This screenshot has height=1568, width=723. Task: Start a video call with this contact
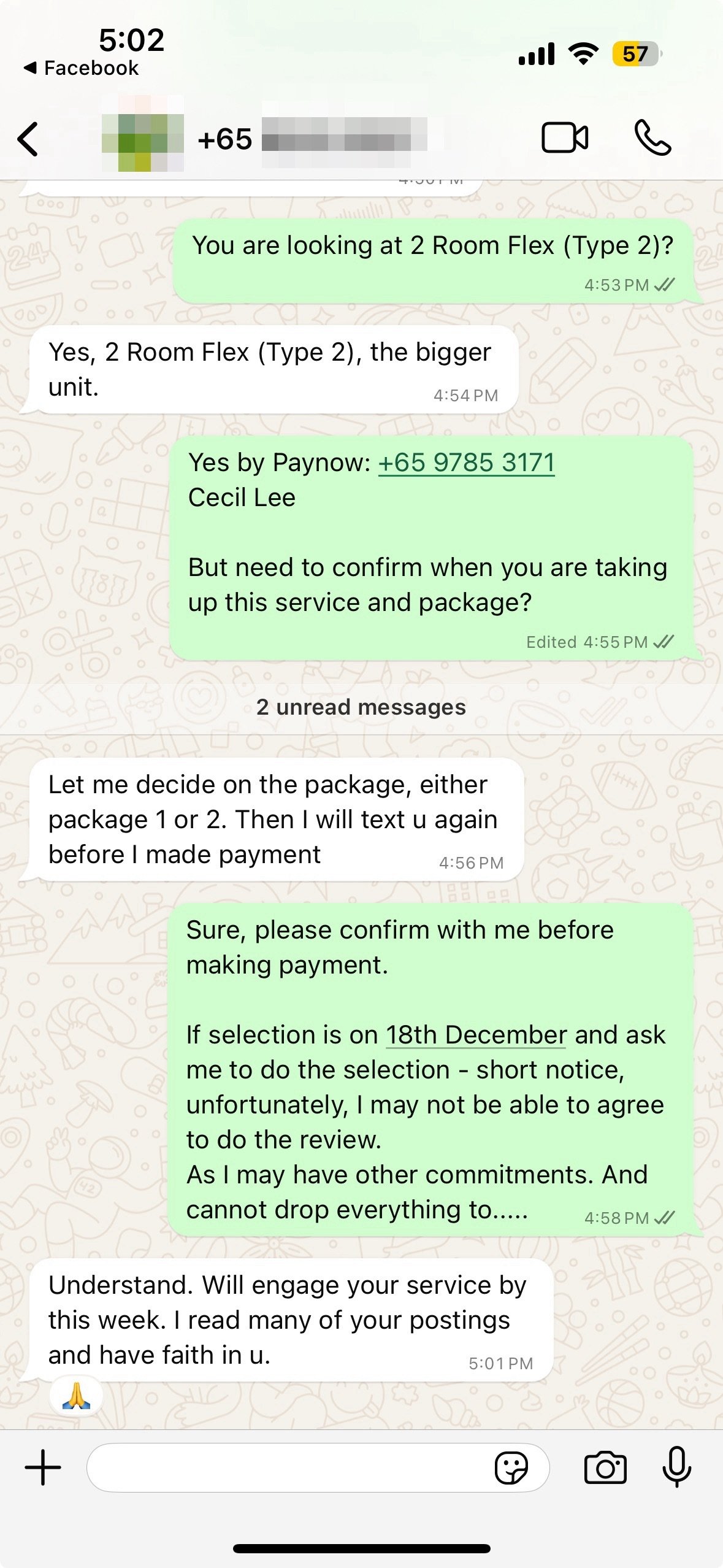pos(565,137)
